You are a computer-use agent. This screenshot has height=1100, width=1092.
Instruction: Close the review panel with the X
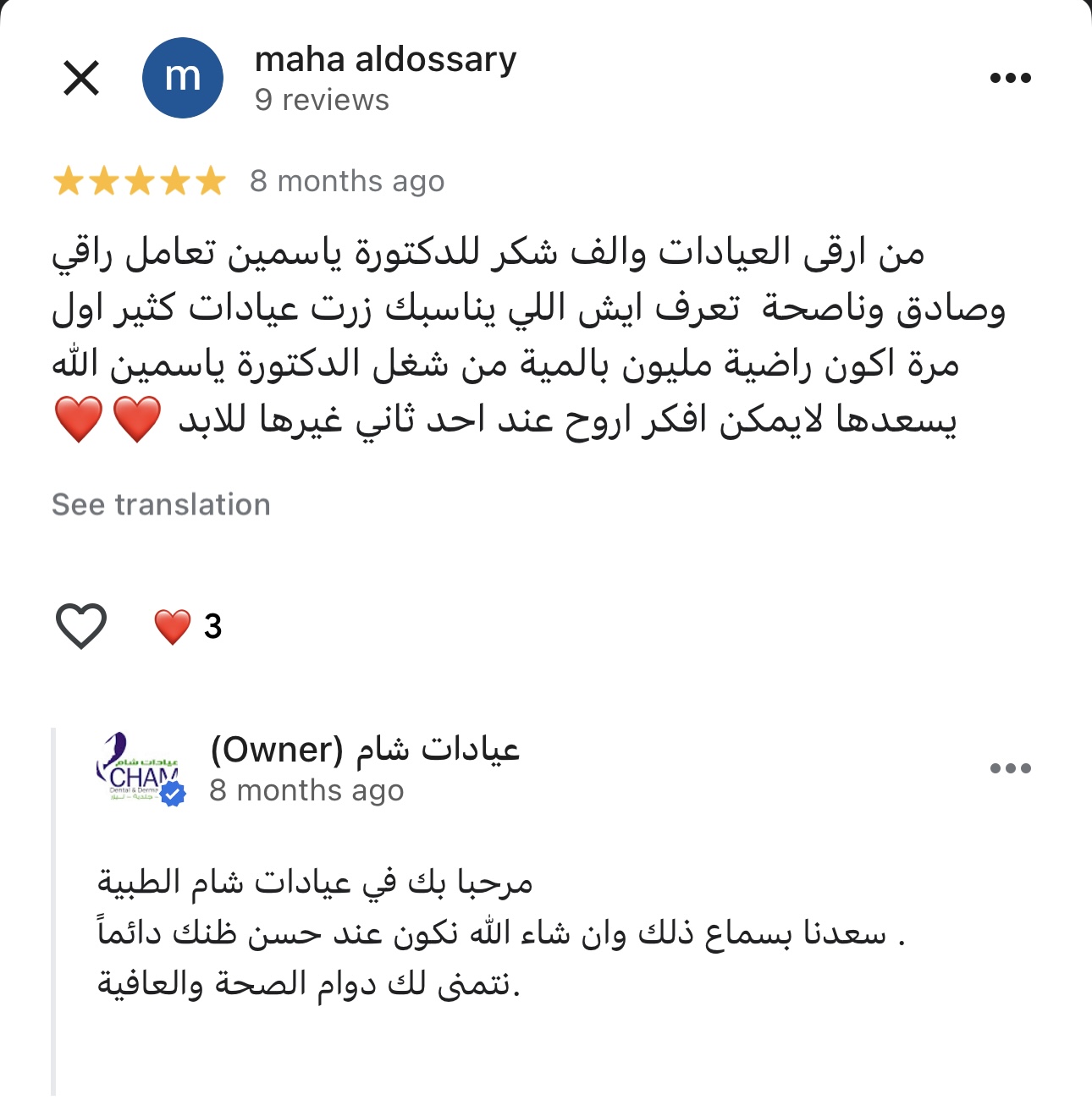(x=81, y=77)
